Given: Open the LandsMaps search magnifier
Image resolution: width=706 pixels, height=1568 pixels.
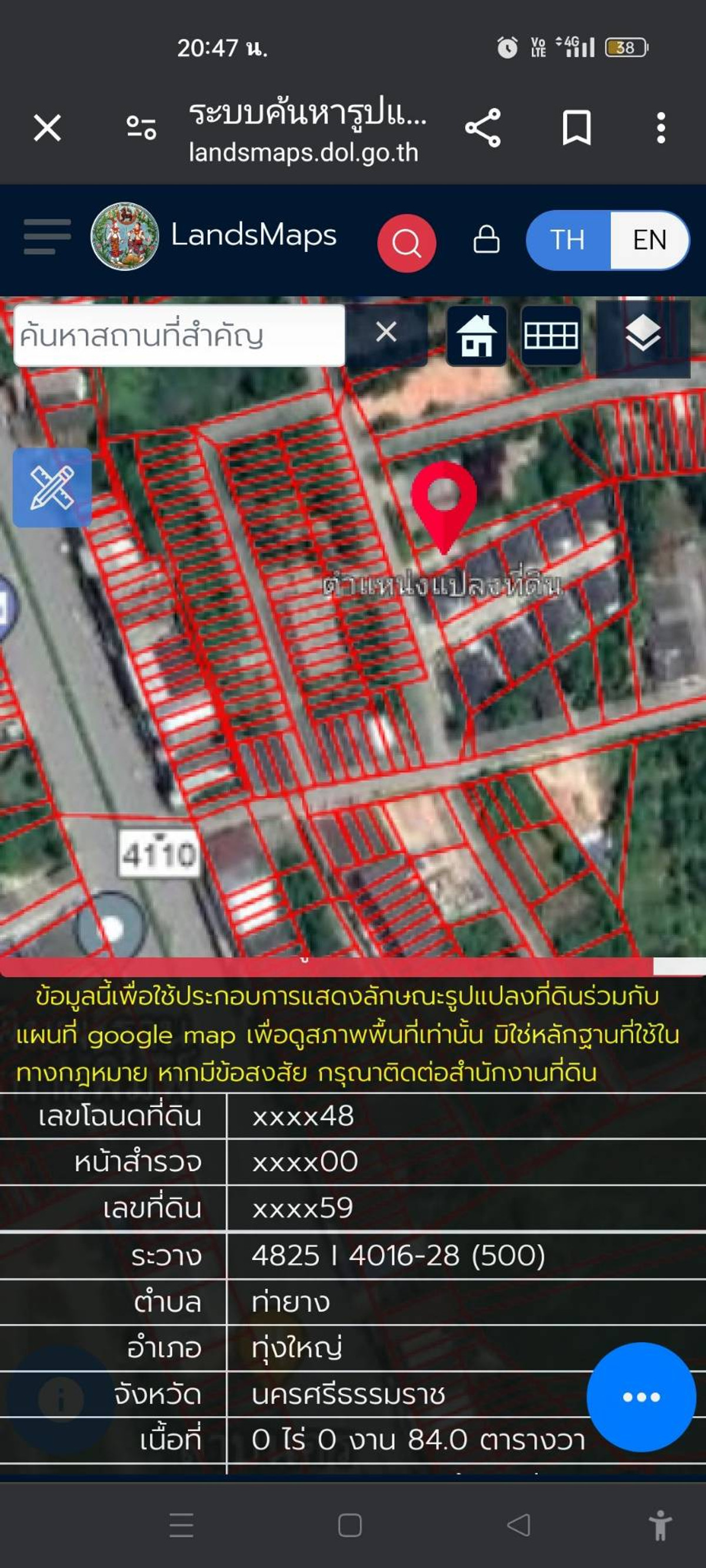Looking at the screenshot, I should coord(407,239).
